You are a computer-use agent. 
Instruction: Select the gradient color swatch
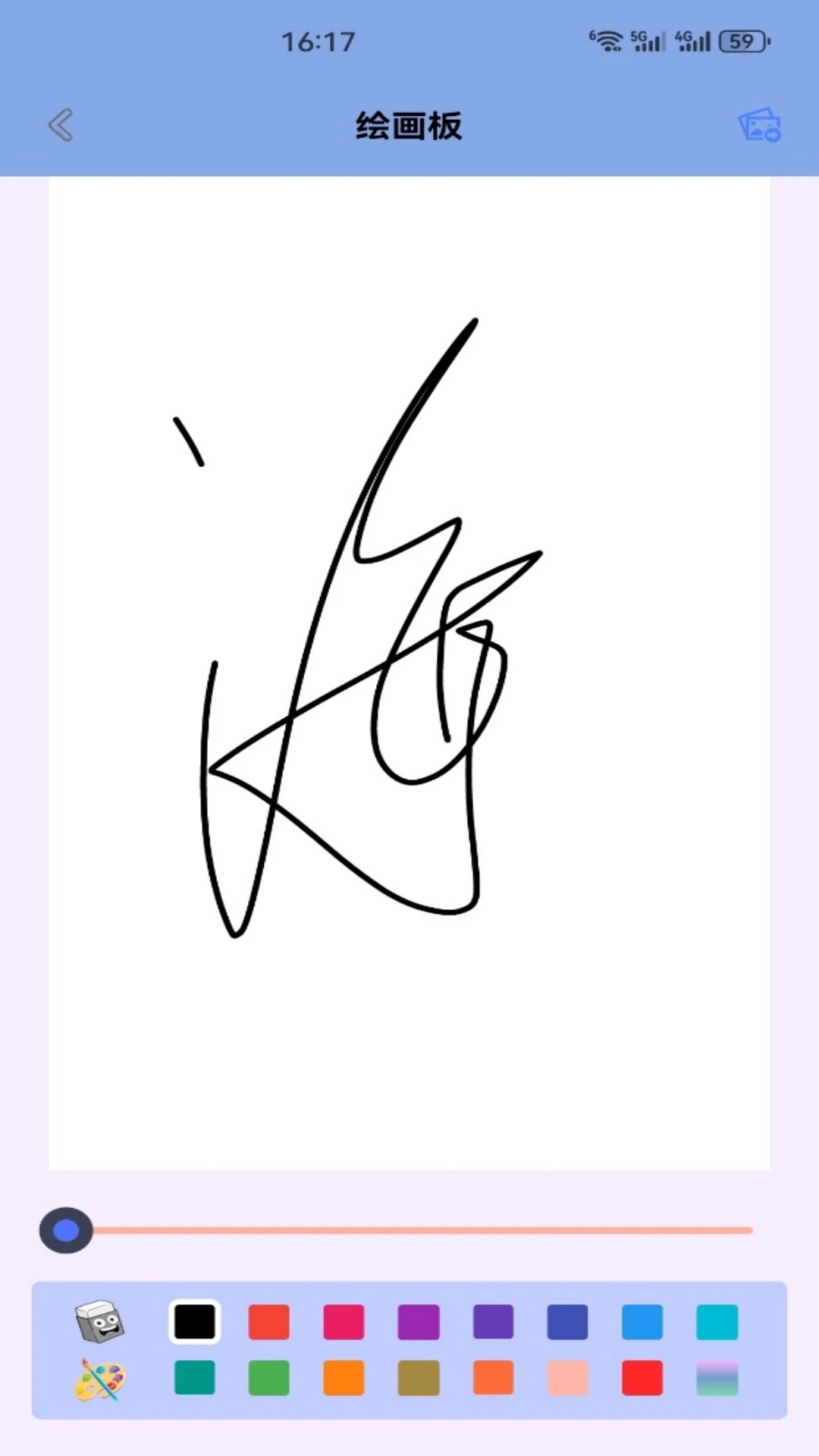pos(717,1378)
